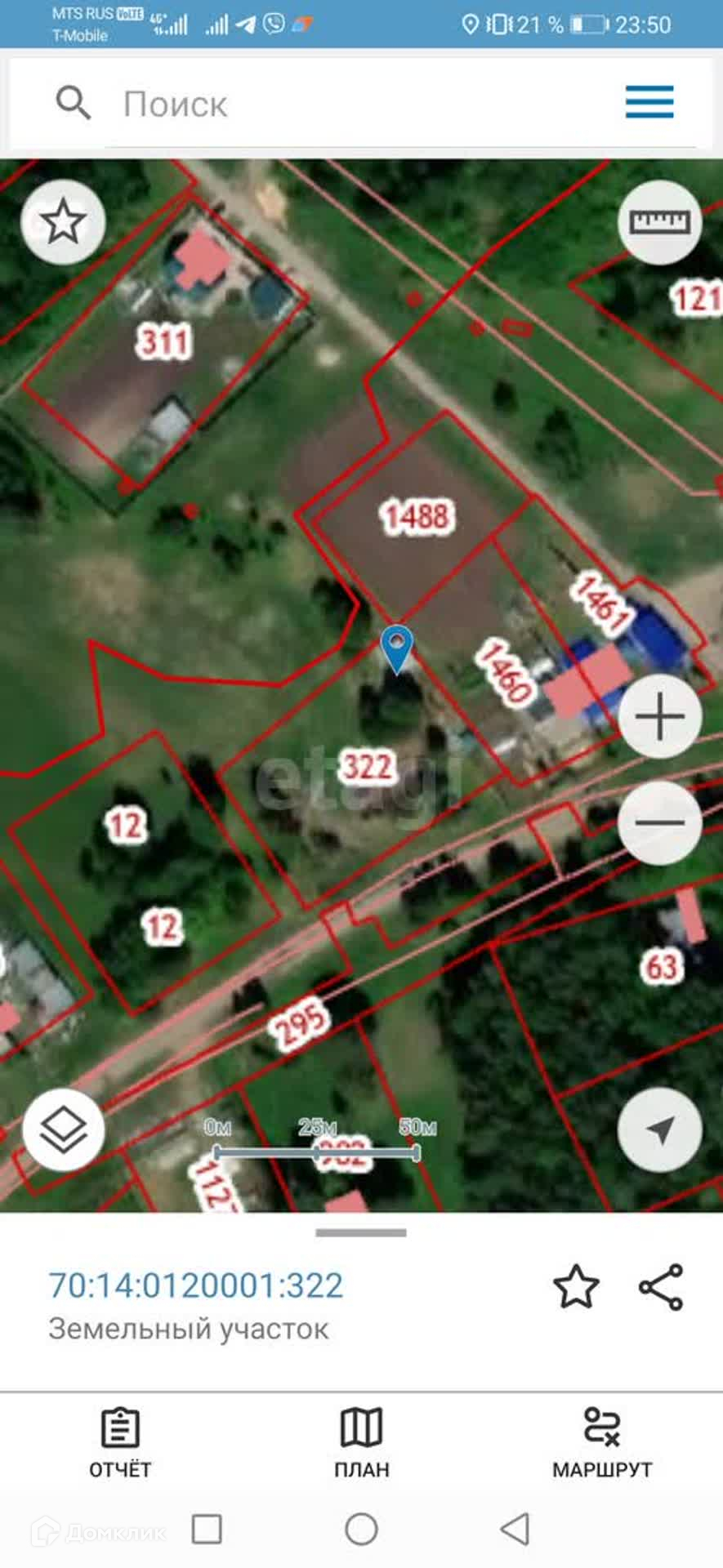Zoom in on the map
723x1568 pixels.
659,717
